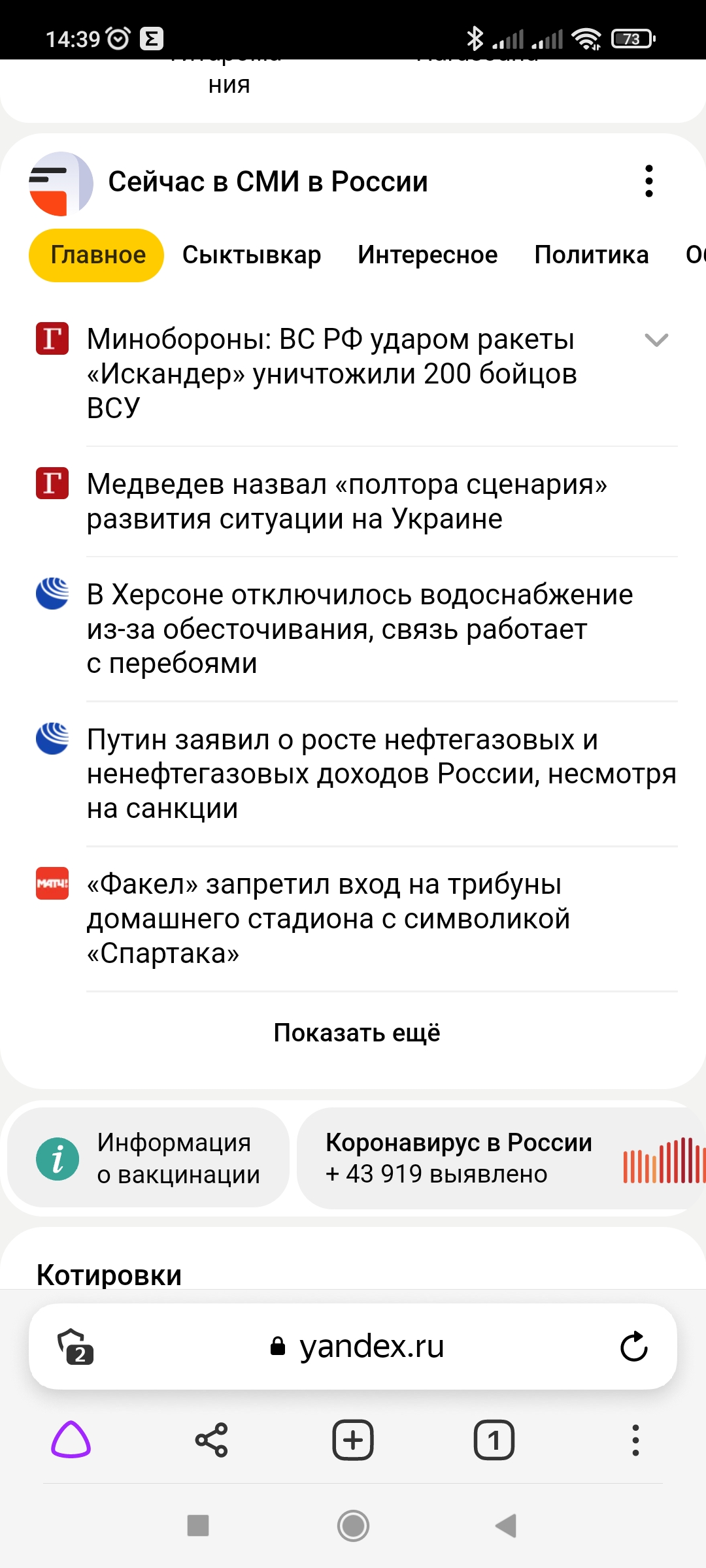Open the «Факел» запретил вход article
Viewport: 706px width, 1568px height.
(x=328, y=919)
